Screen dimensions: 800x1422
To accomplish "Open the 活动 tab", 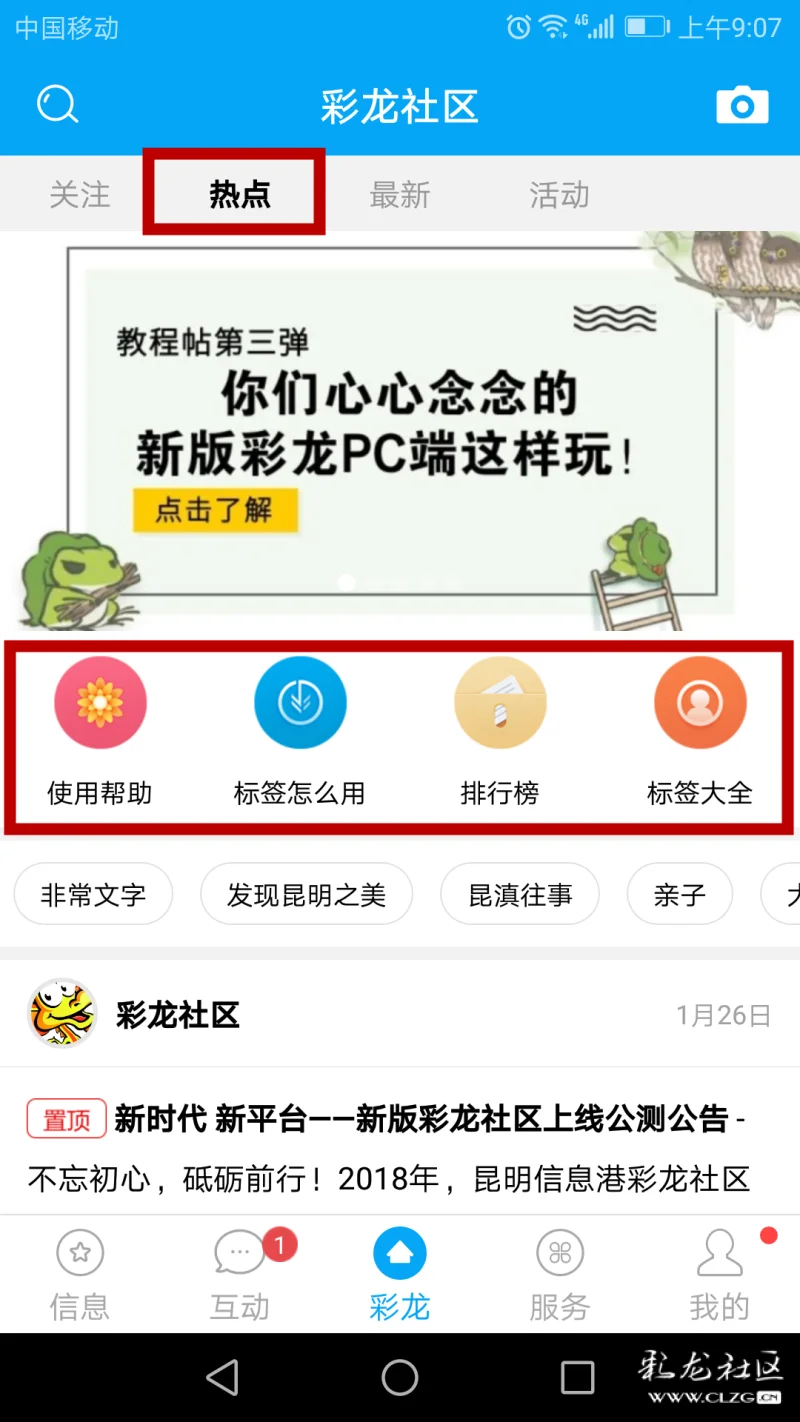I will point(559,194).
